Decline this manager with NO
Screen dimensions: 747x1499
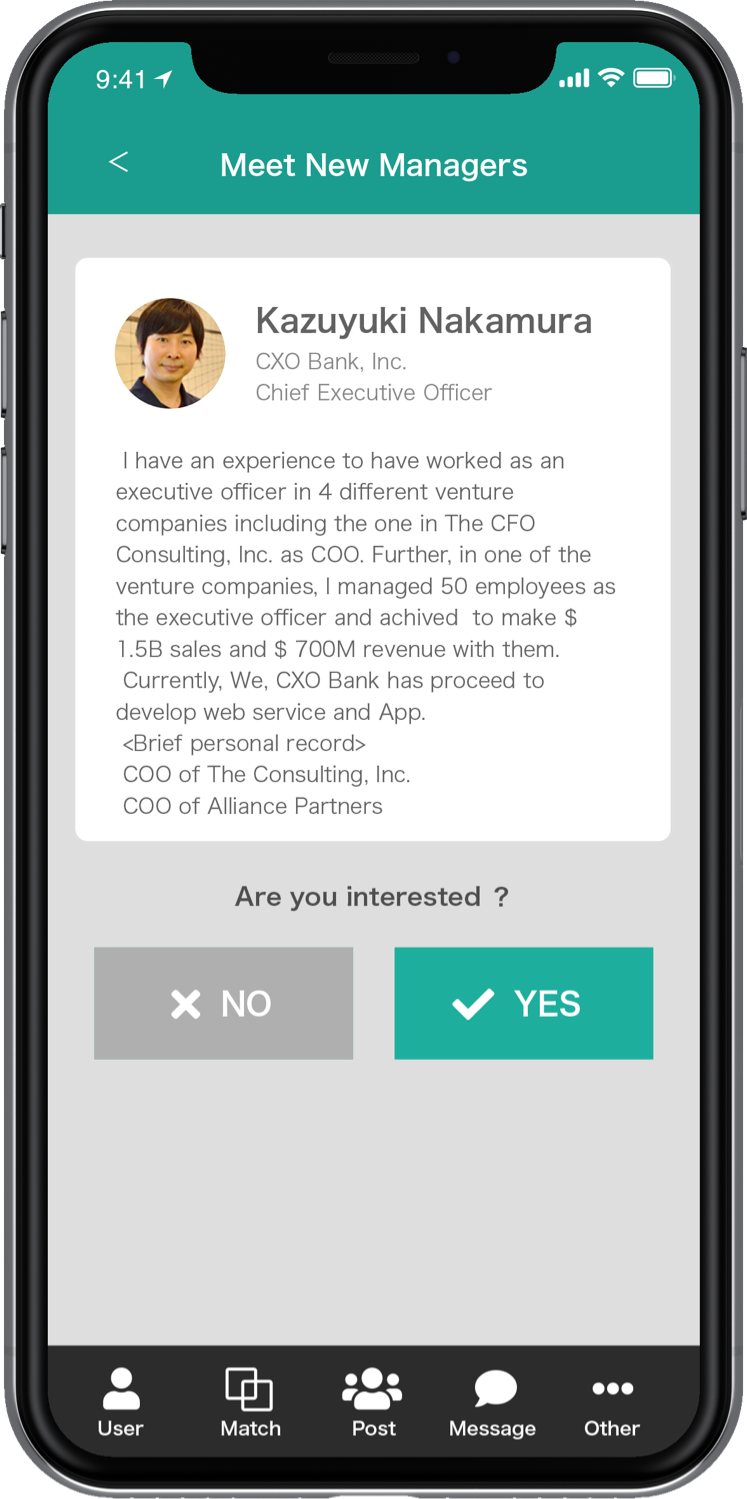click(x=223, y=1003)
